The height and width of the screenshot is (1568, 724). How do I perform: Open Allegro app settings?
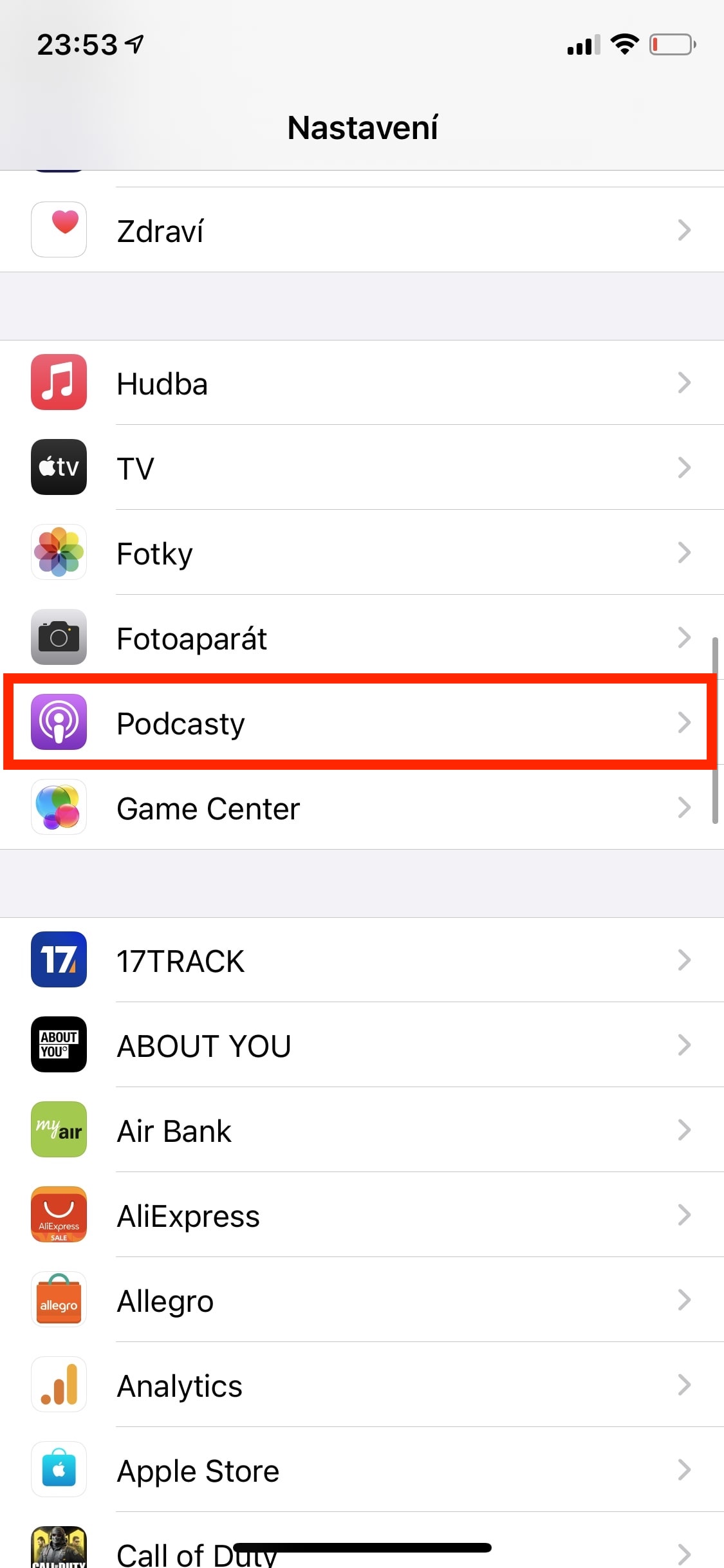(360, 1300)
